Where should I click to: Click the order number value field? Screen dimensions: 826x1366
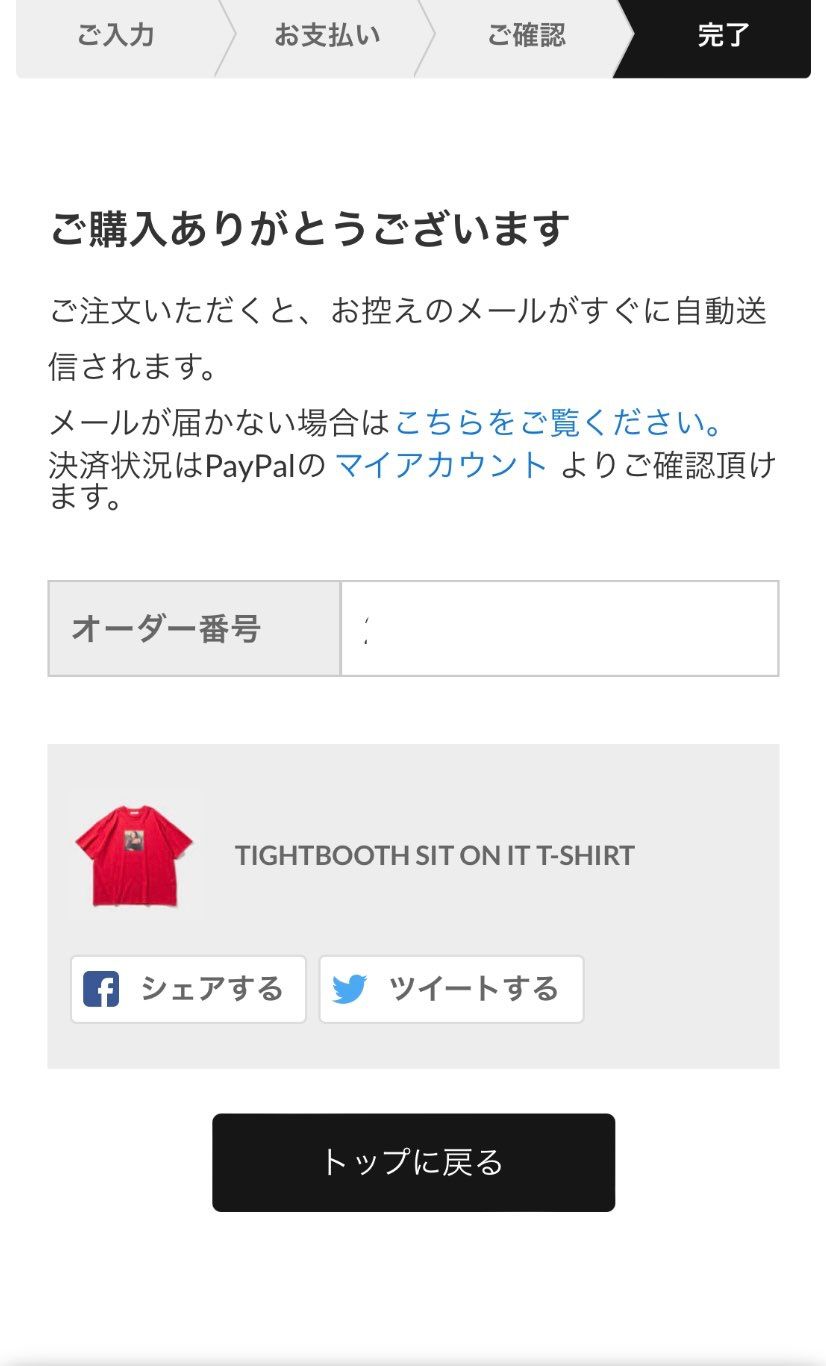point(557,629)
